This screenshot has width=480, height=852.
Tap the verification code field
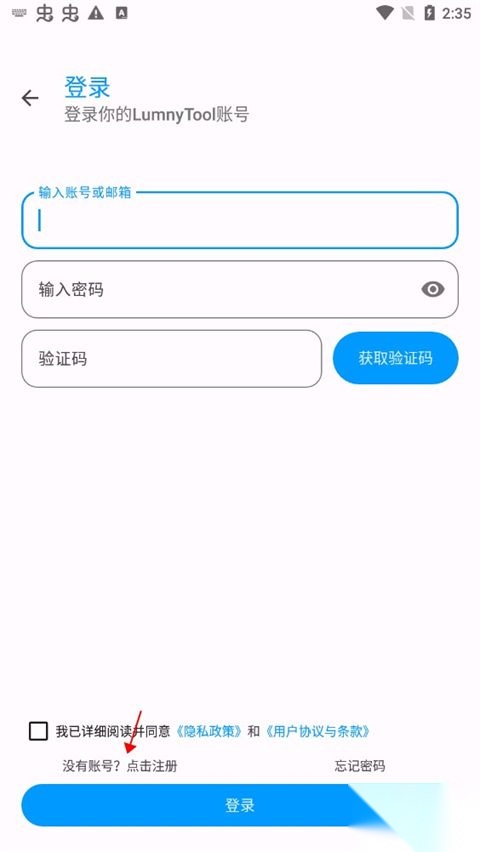171,359
